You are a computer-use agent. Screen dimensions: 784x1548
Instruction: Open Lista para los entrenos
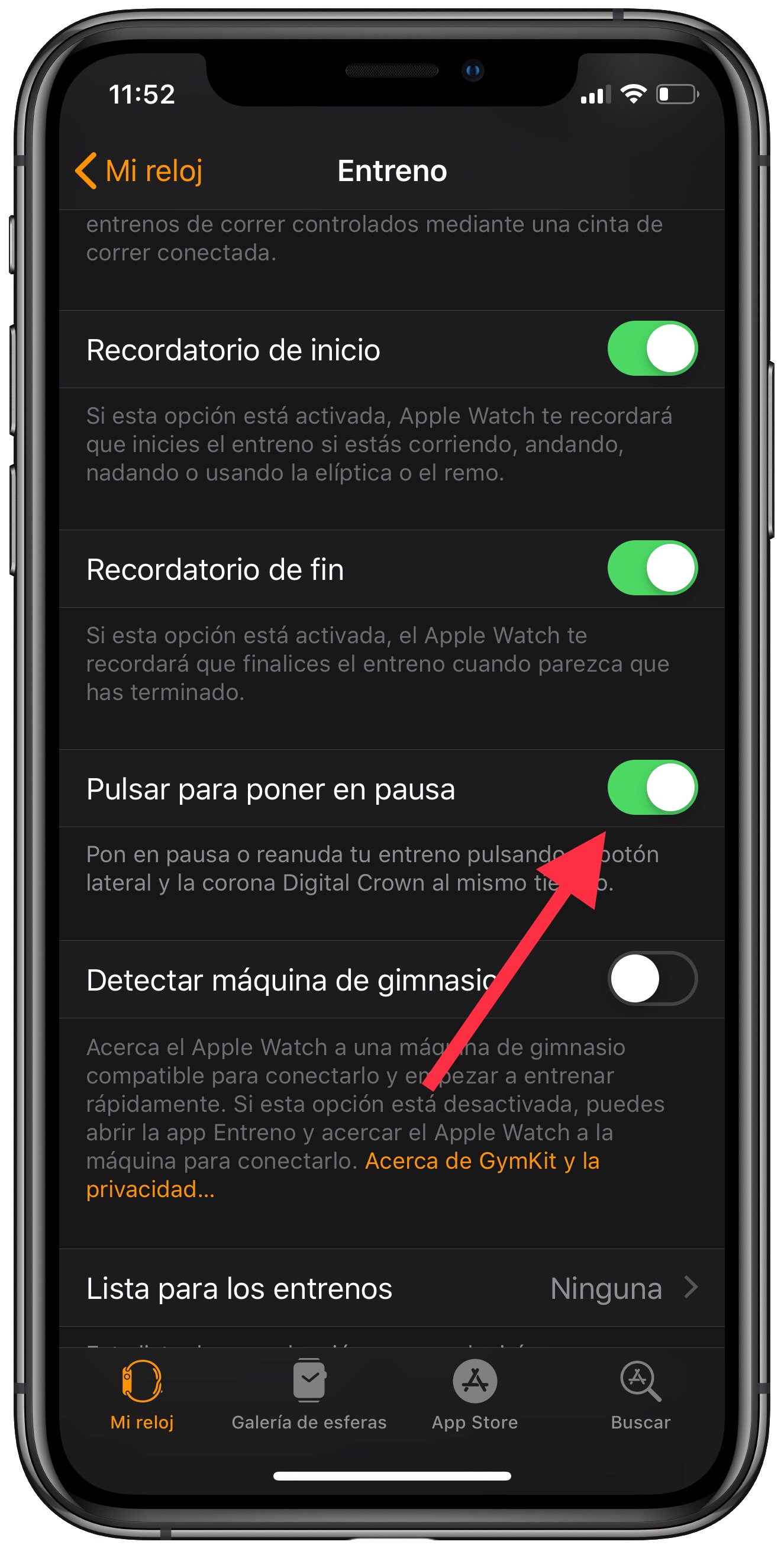tap(392, 1288)
